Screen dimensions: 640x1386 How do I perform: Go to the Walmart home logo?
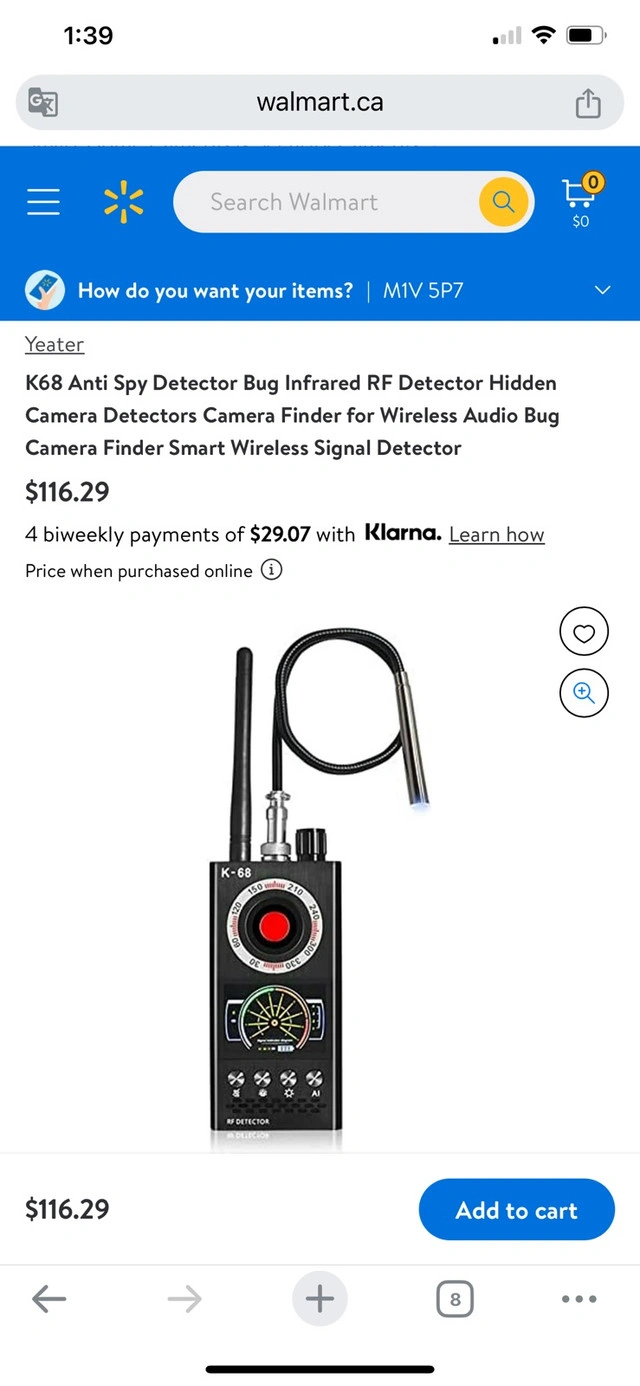[124, 202]
